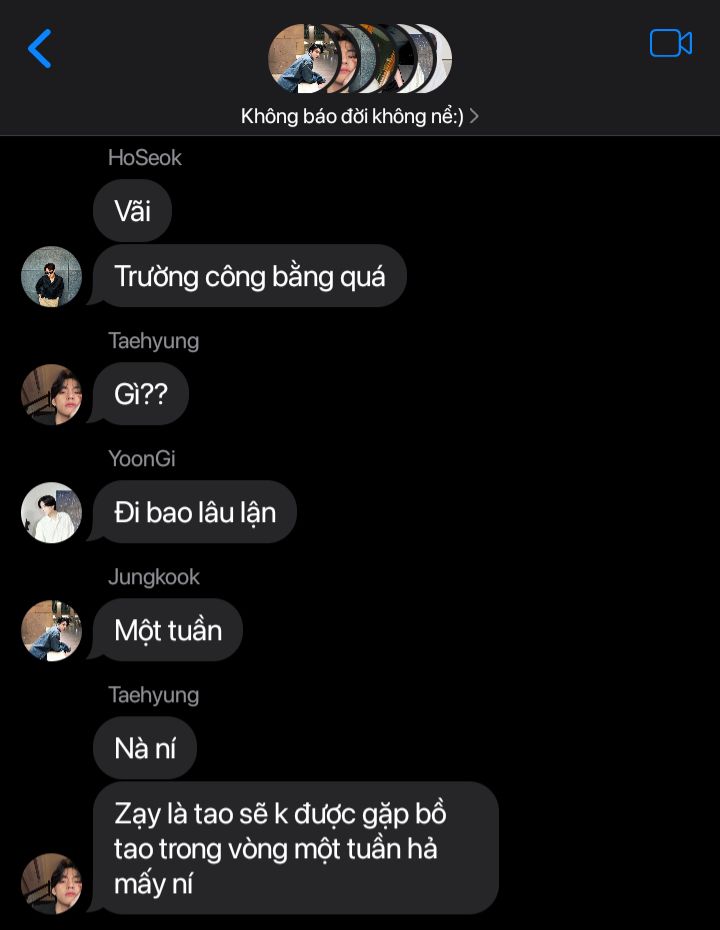720x930 pixels.
Task: Go back to the messages list
Action: 40,48
